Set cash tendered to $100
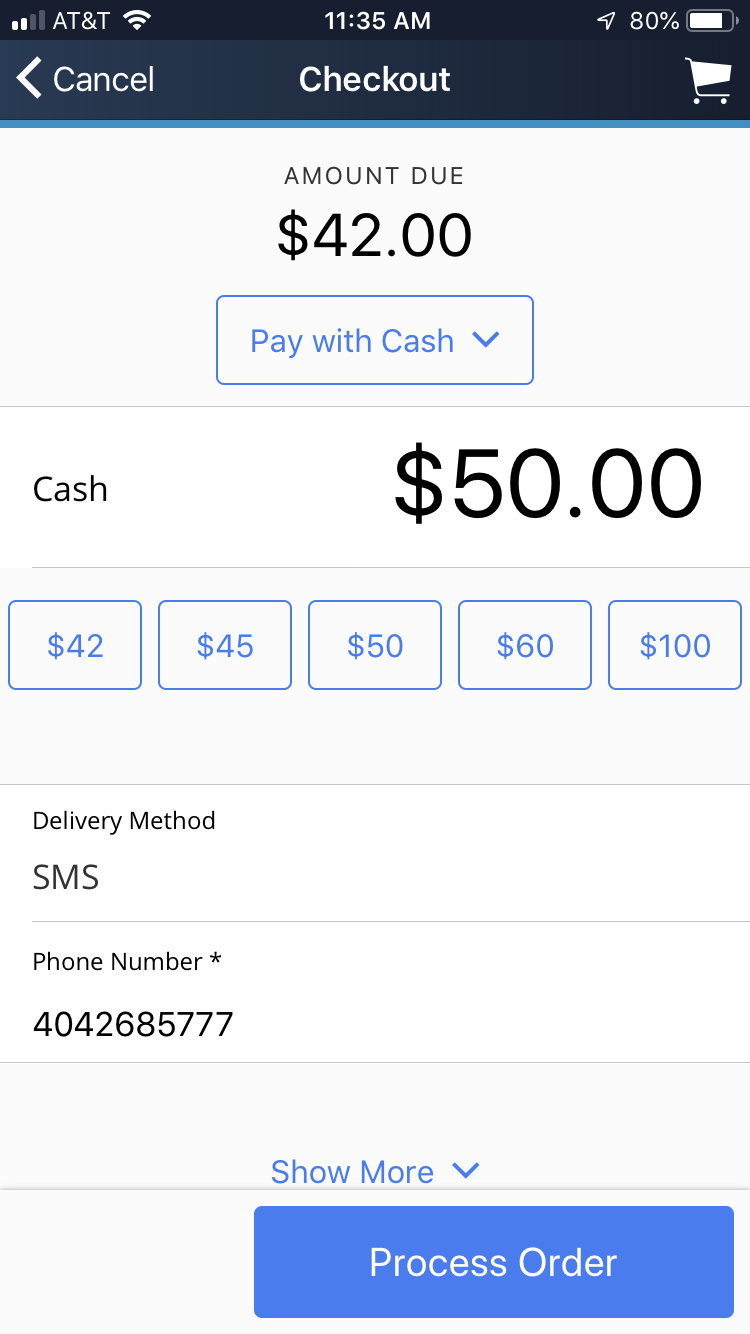Viewport: 750px width, 1334px height. pos(675,645)
